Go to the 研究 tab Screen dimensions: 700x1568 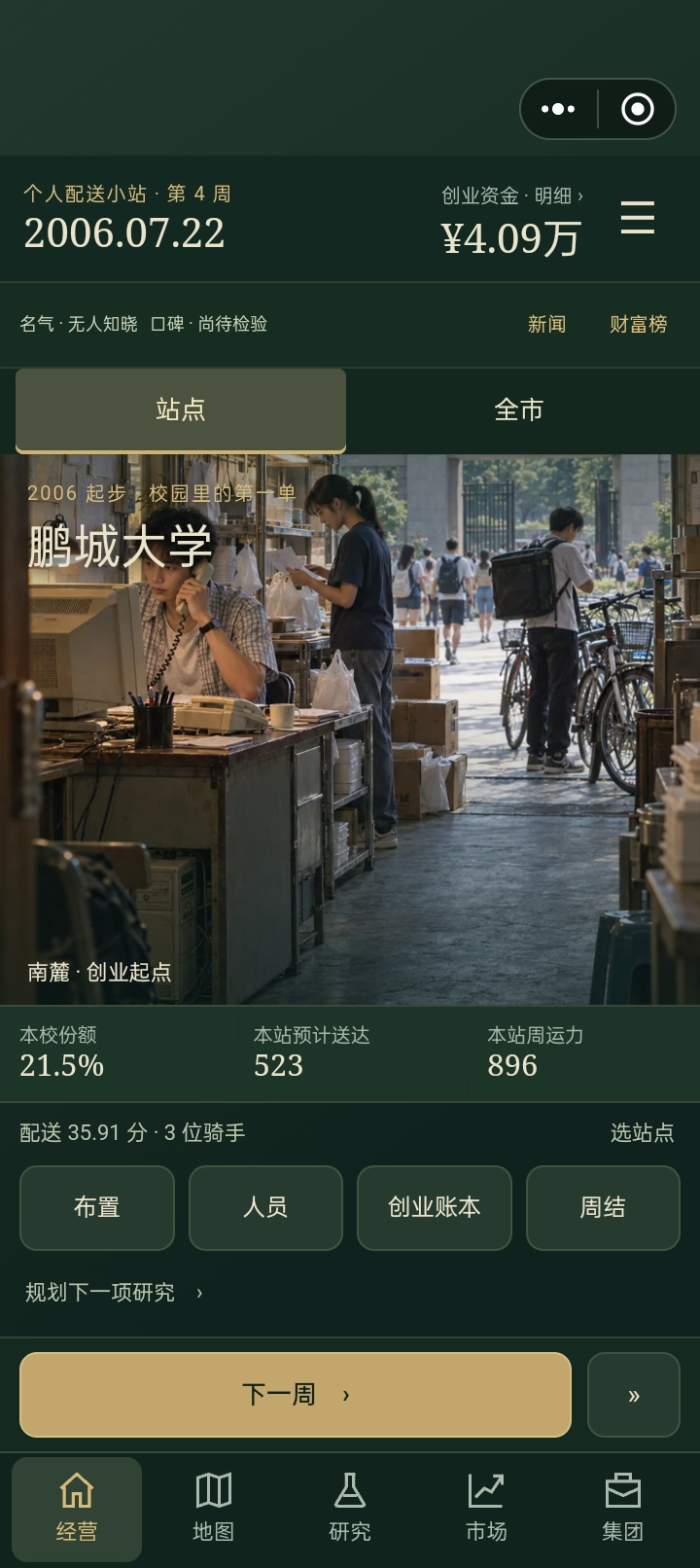350,1508
